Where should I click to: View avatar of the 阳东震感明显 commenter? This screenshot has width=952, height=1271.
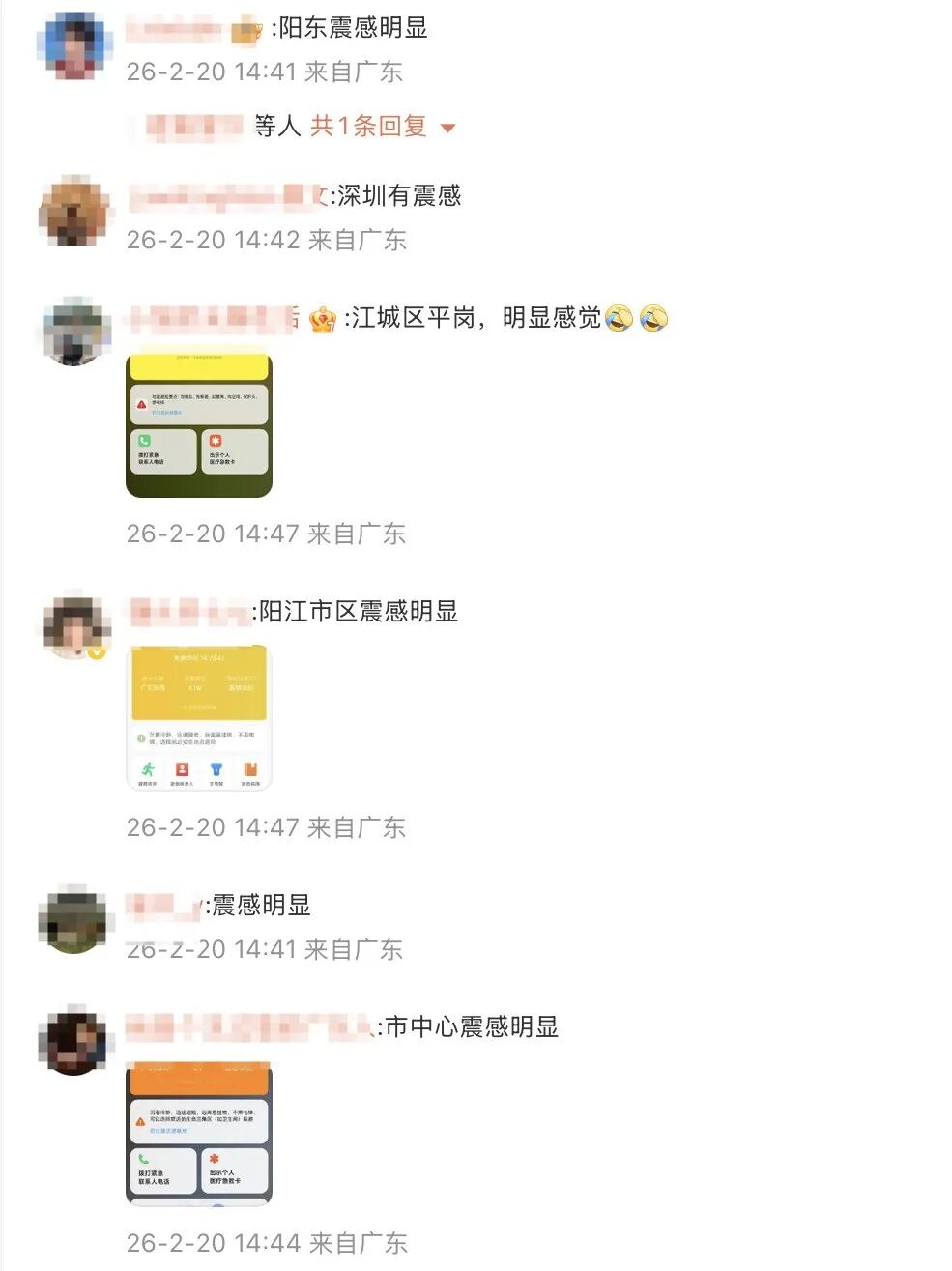pos(73,45)
